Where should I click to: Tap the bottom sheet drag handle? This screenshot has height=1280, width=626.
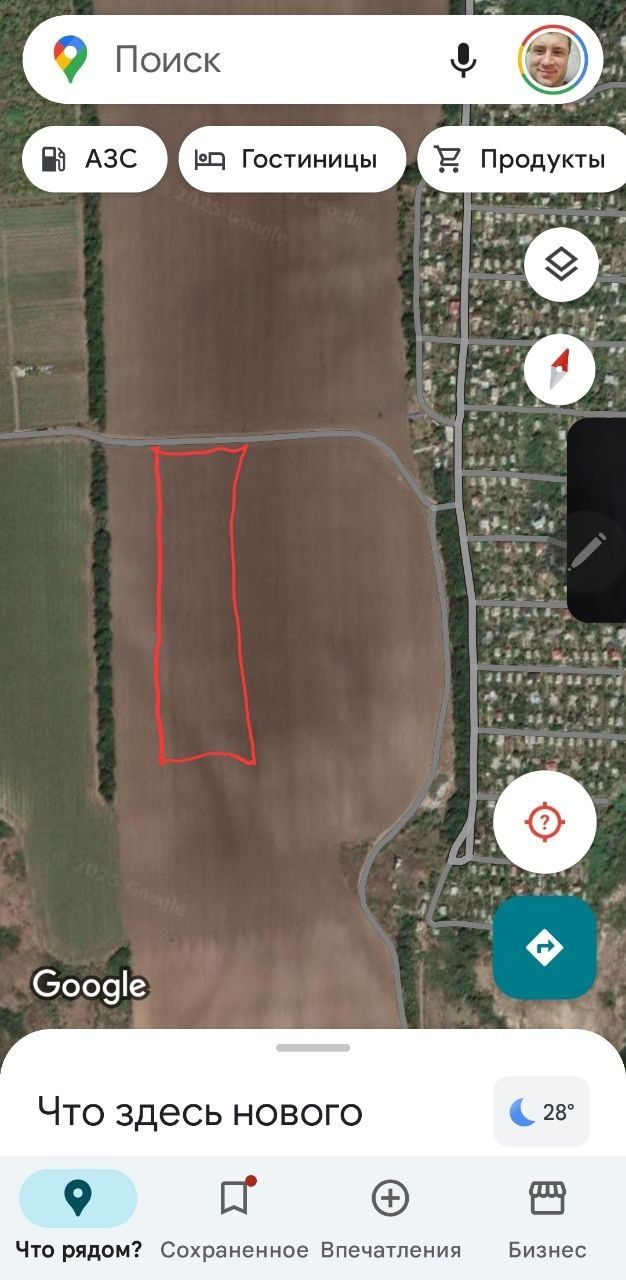coord(313,1047)
